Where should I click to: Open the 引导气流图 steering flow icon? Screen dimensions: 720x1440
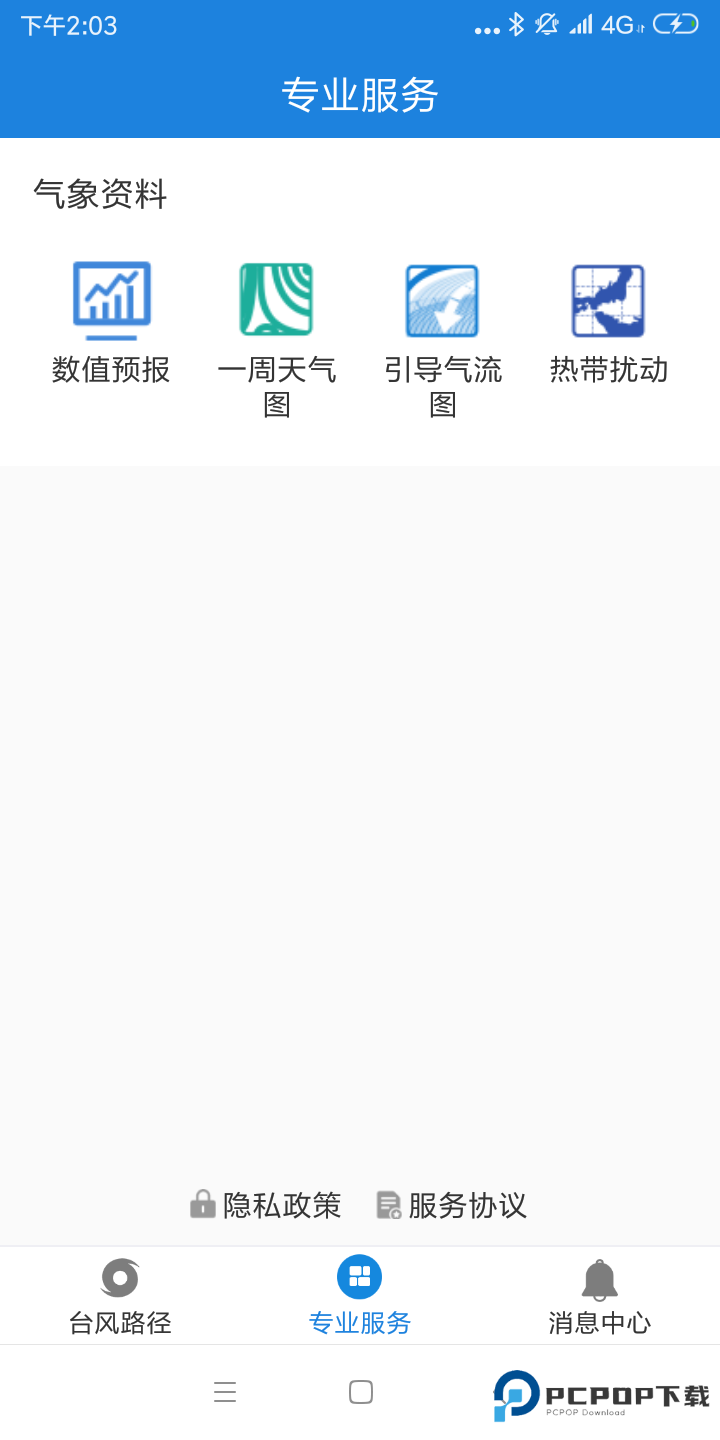pos(443,299)
